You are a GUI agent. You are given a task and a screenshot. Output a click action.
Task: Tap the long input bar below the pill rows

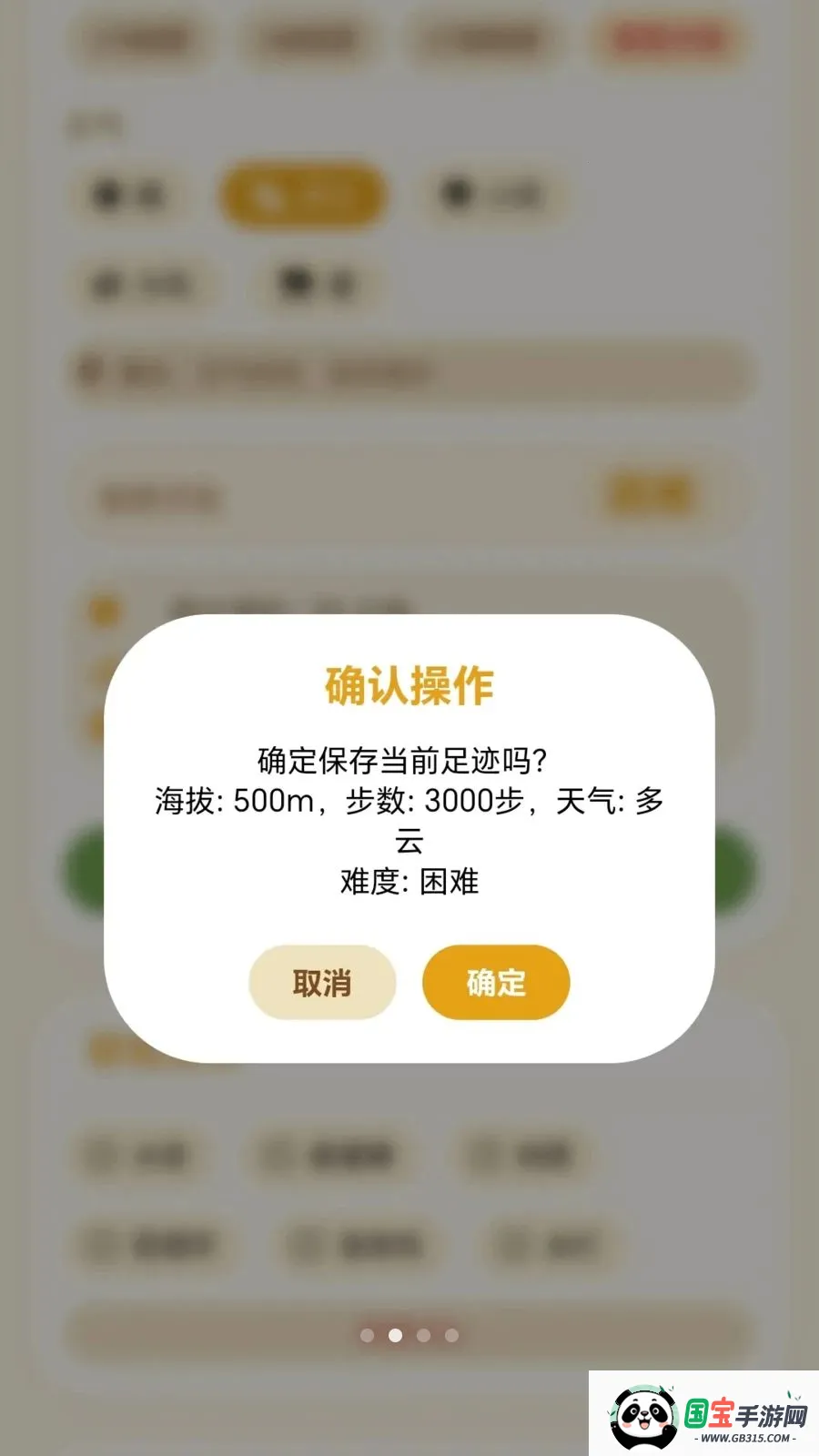pos(409,370)
